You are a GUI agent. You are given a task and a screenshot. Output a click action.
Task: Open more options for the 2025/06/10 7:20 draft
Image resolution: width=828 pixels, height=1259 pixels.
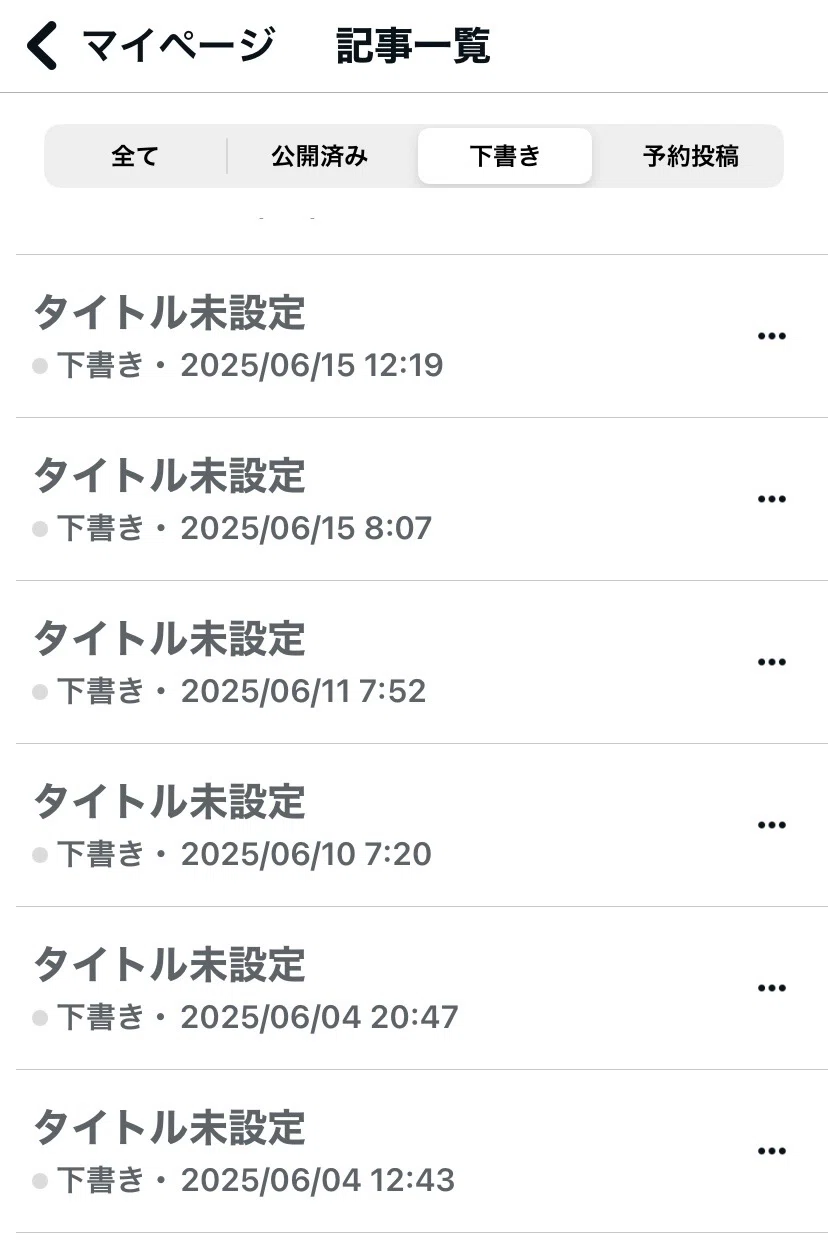[x=771, y=825]
